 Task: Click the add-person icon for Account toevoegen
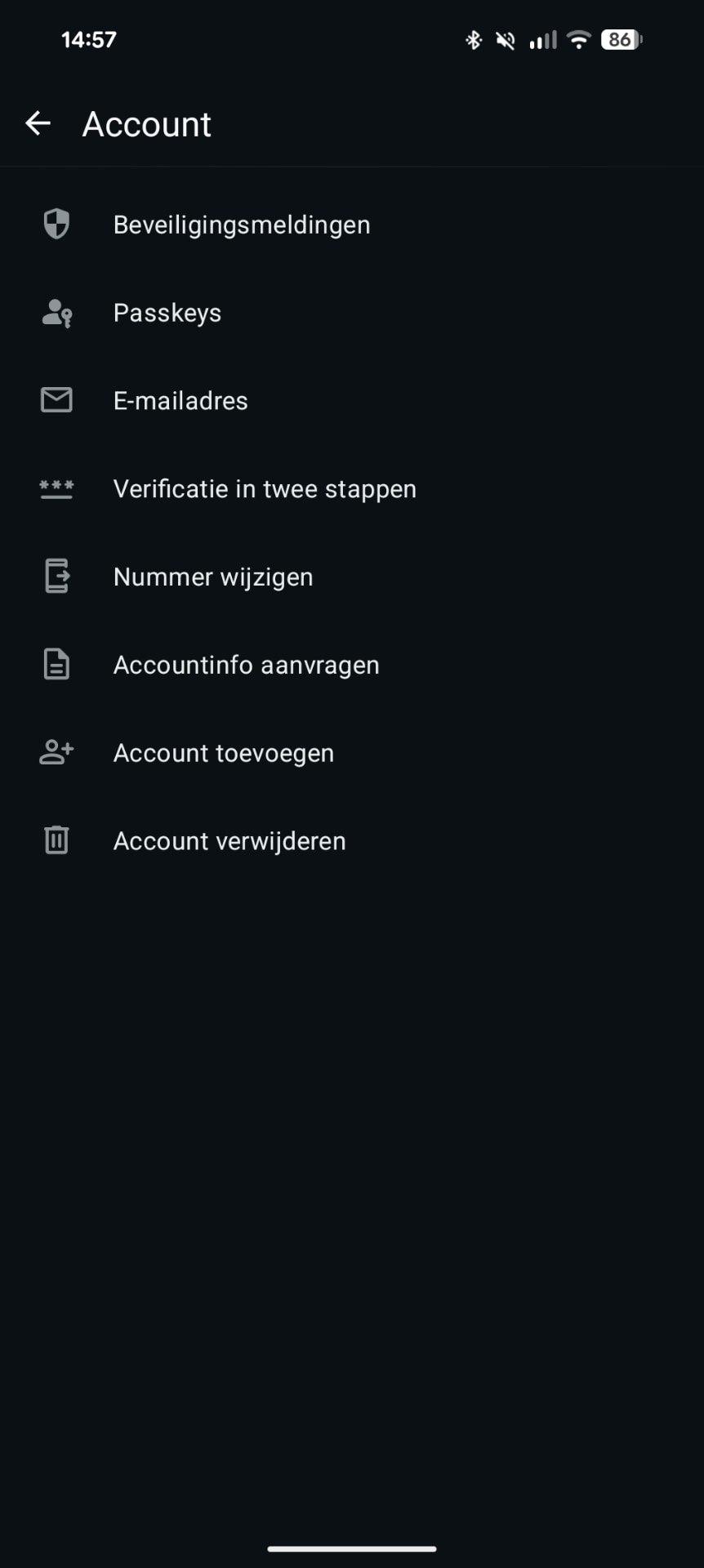56,752
